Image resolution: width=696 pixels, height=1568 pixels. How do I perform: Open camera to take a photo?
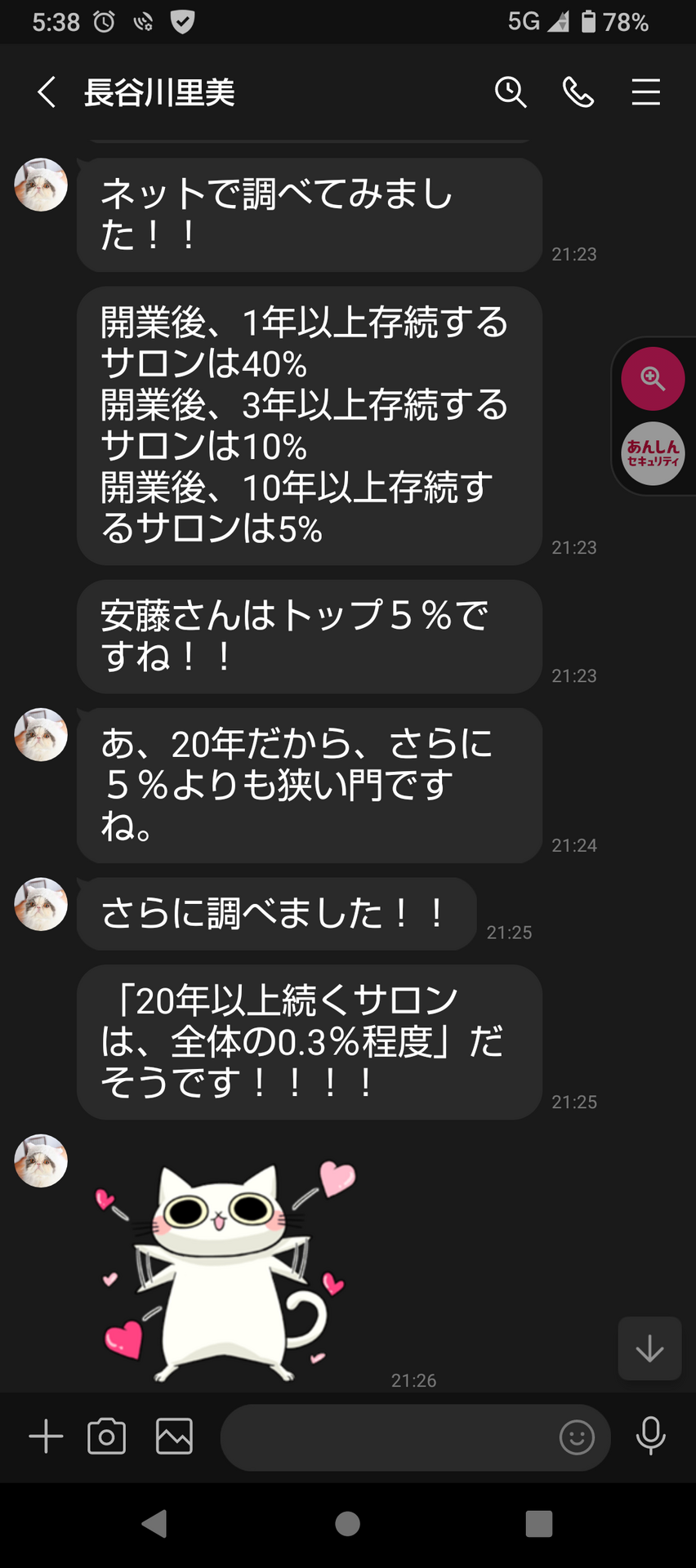pos(106,1437)
